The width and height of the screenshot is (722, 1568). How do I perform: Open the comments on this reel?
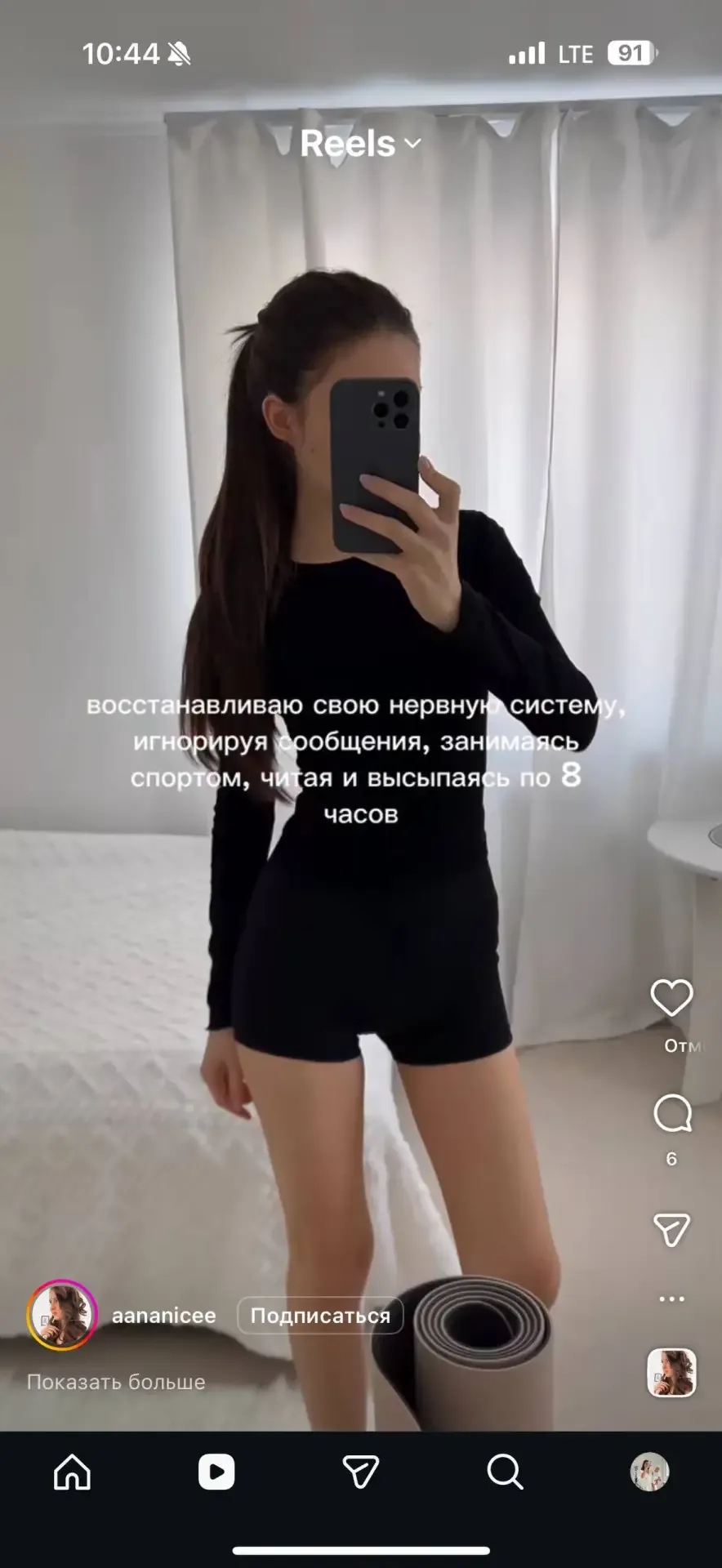click(x=671, y=1114)
